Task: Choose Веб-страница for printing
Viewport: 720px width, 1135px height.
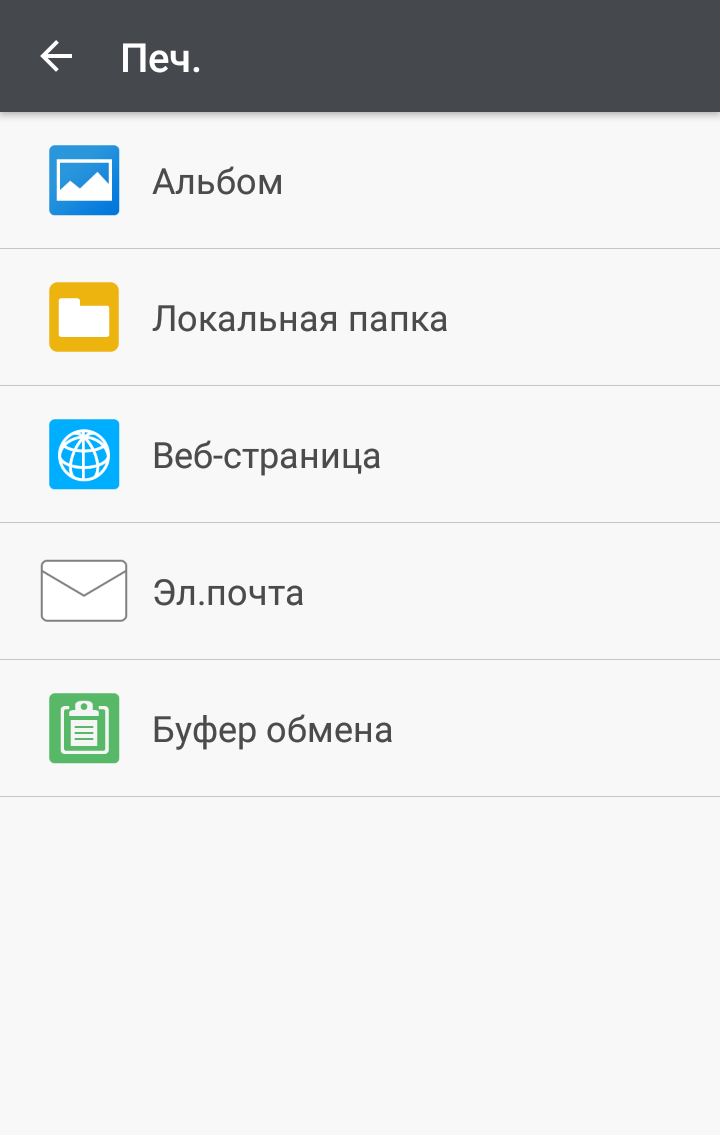Action: pyautogui.click(x=266, y=456)
